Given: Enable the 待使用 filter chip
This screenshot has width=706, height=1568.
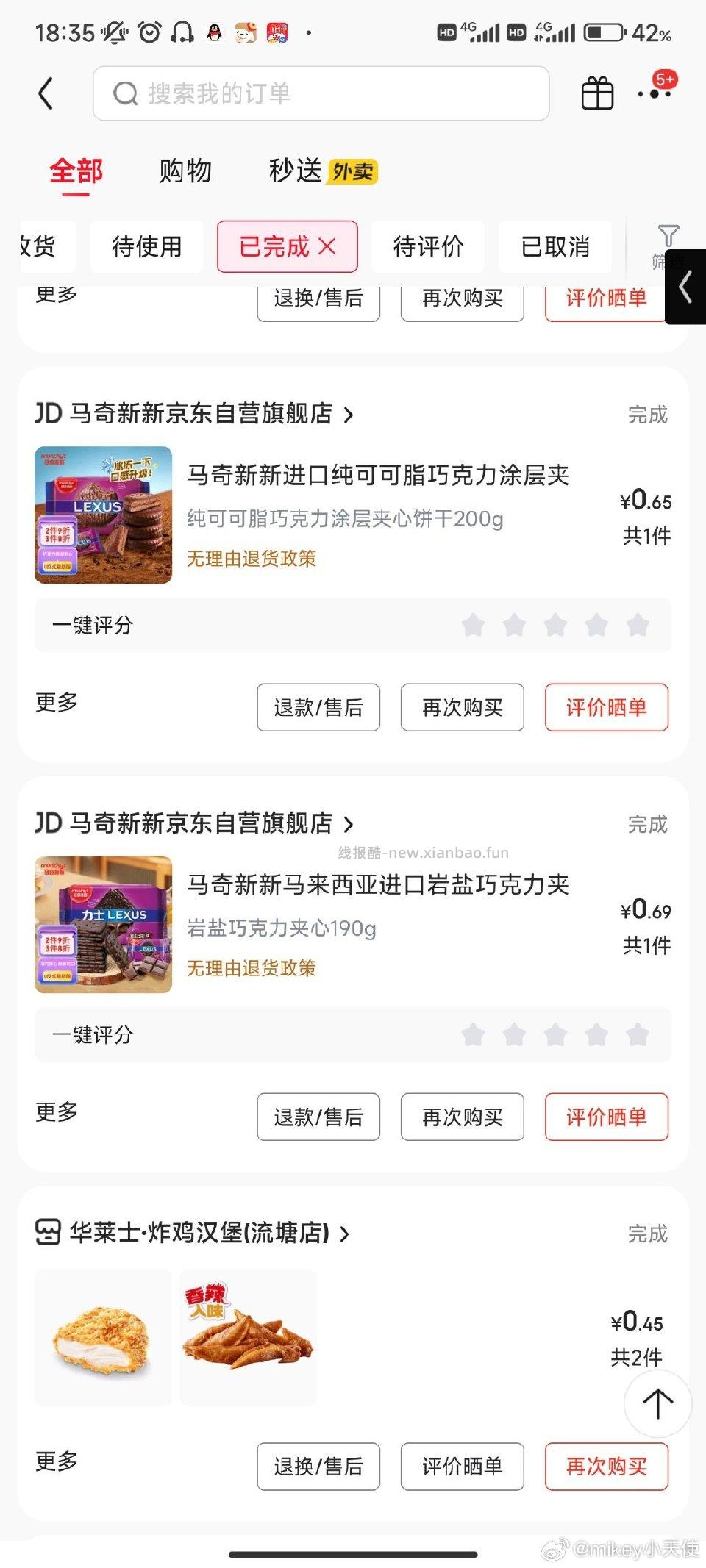Looking at the screenshot, I should coord(146,247).
